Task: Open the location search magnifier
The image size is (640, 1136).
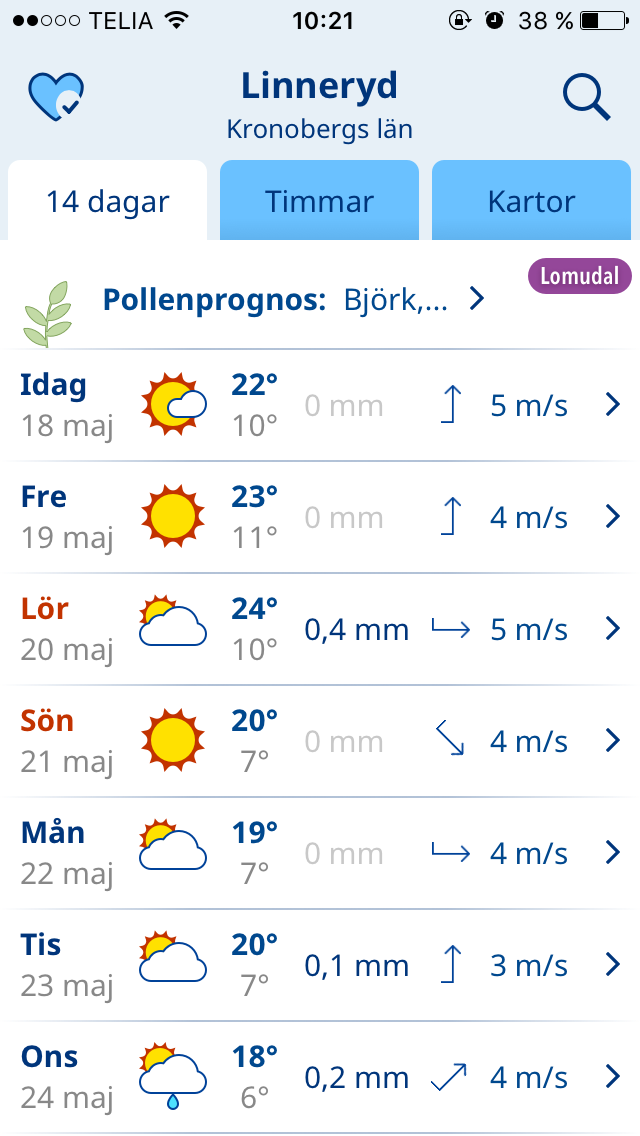Action: click(x=586, y=98)
